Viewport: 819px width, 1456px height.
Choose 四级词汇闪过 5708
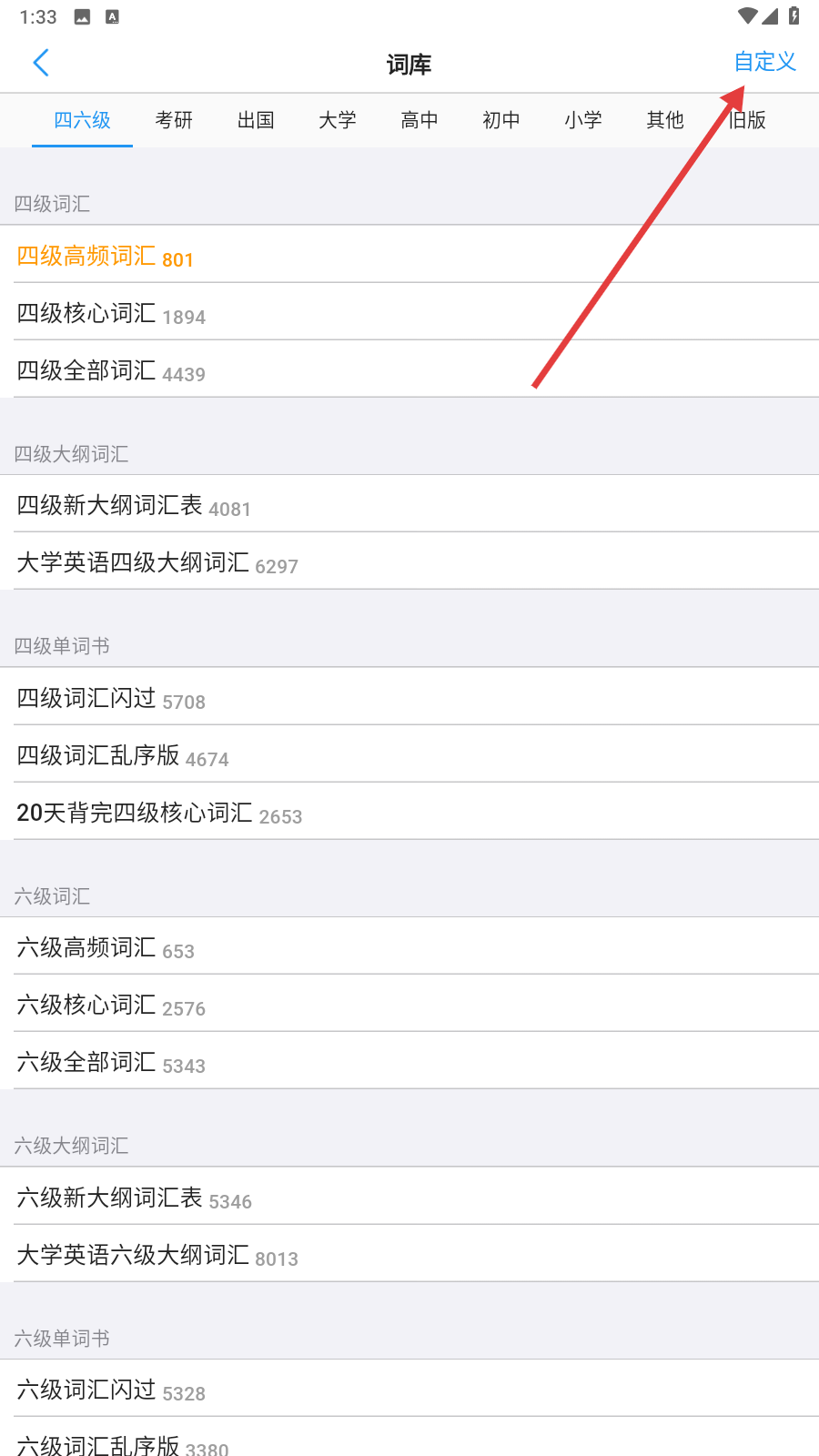coord(111,699)
